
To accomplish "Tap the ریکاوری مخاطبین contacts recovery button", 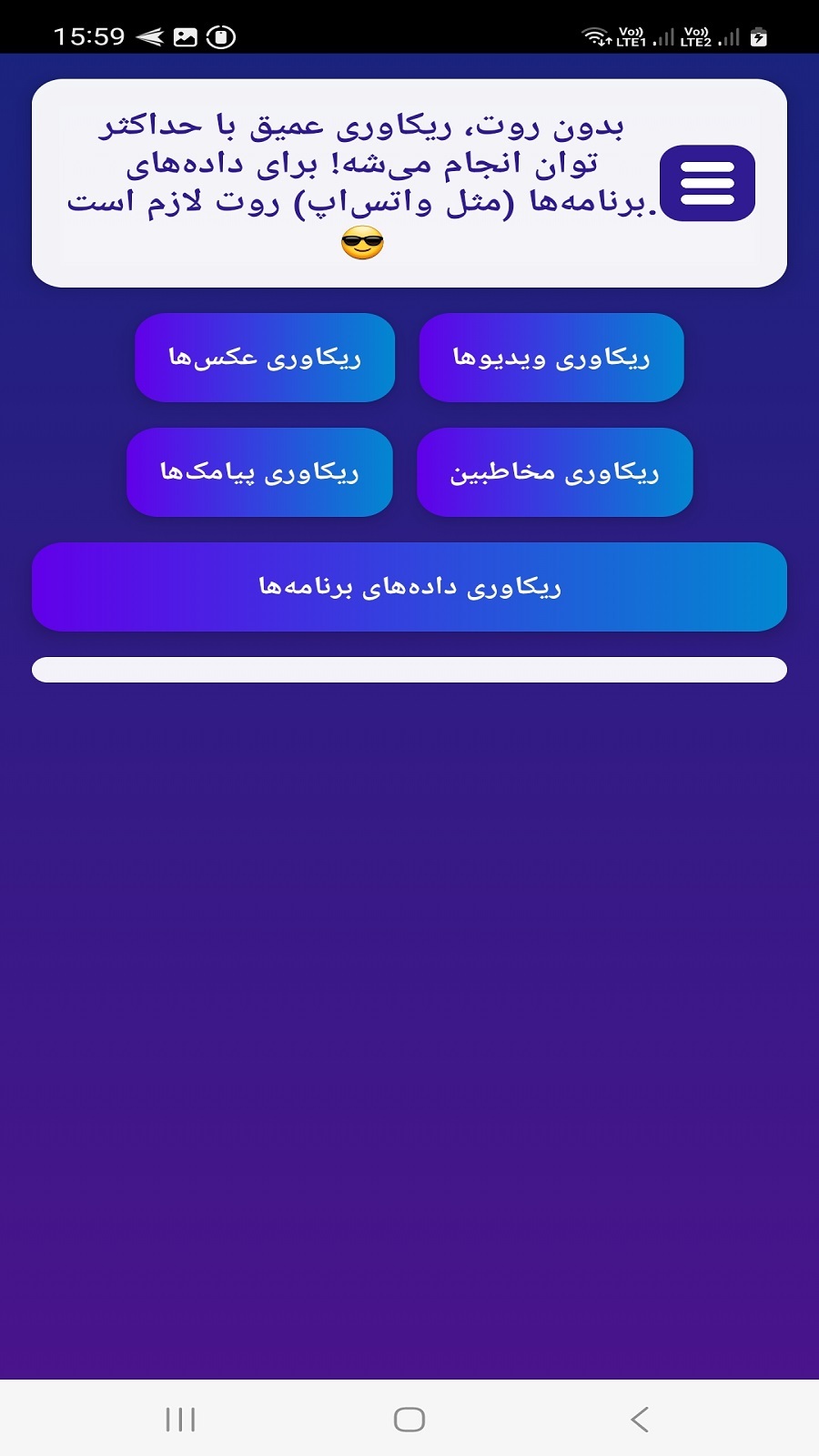I will click(x=555, y=472).
